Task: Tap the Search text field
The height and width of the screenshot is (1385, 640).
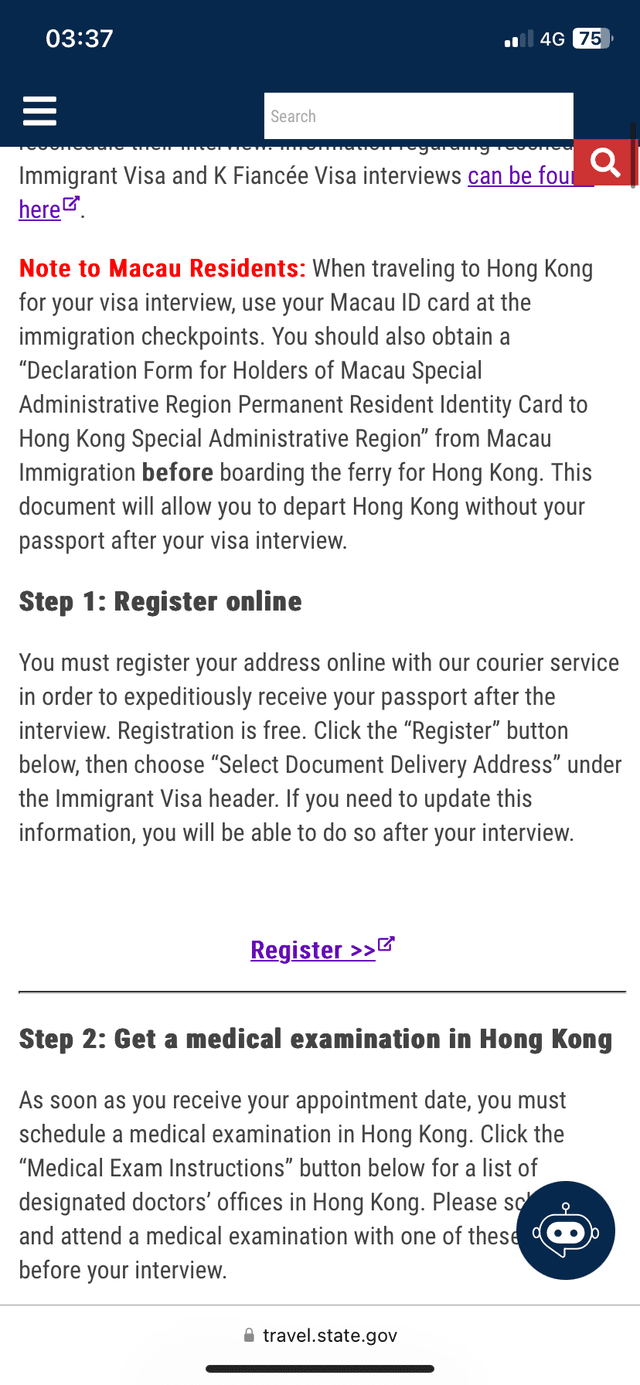Action: 418,116
